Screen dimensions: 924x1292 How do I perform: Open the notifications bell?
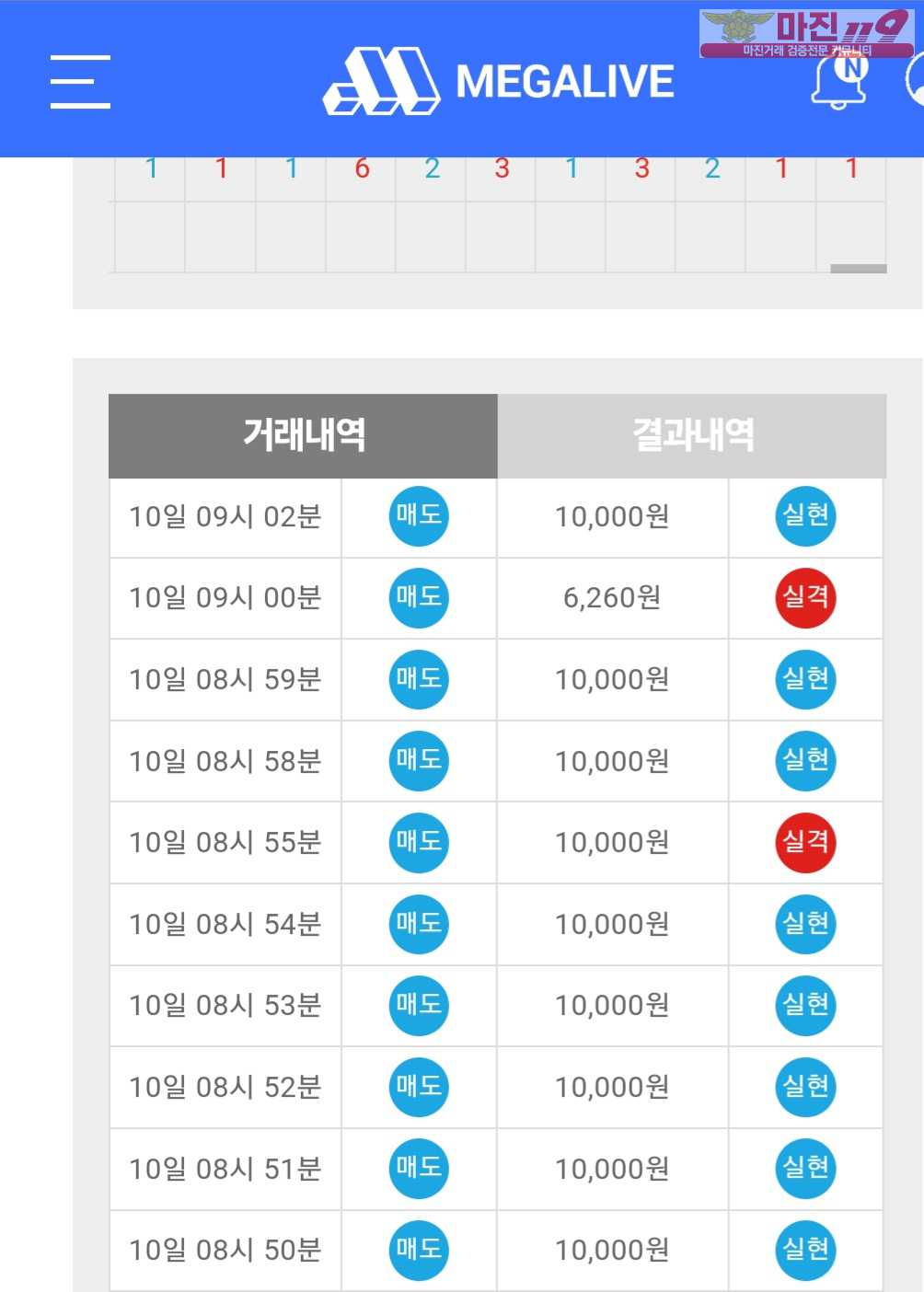coord(838,82)
